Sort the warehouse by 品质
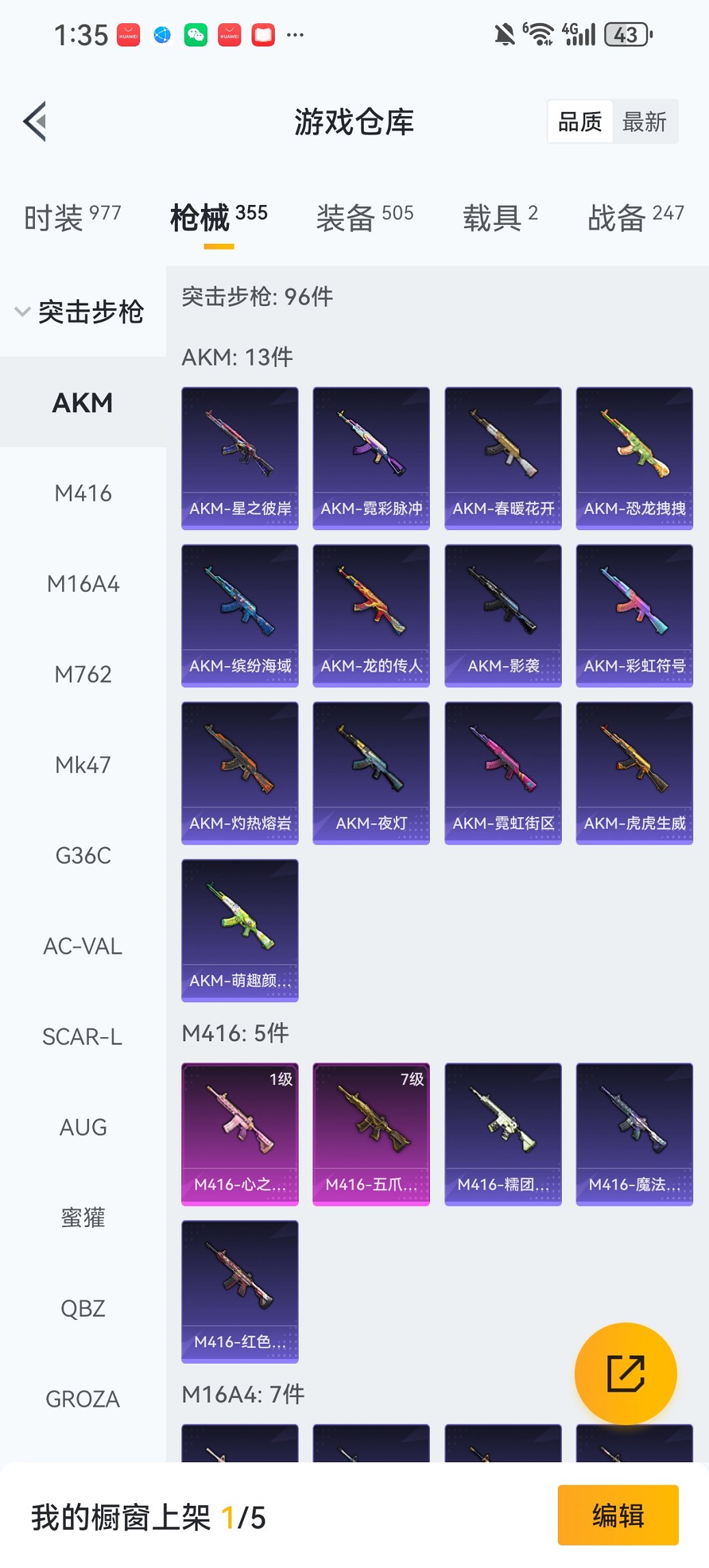 pos(580,122)
